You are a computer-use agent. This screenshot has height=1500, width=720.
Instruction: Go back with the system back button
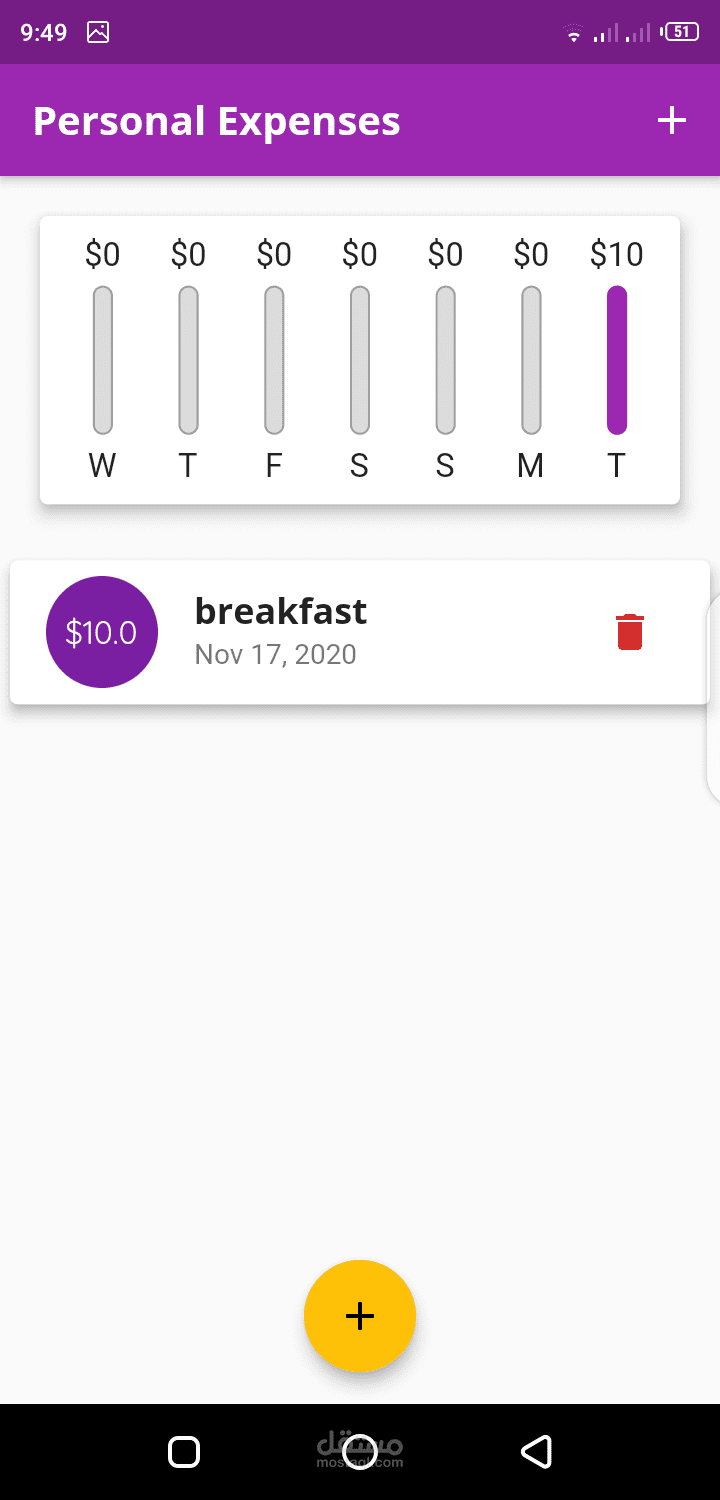[537, 1451]
